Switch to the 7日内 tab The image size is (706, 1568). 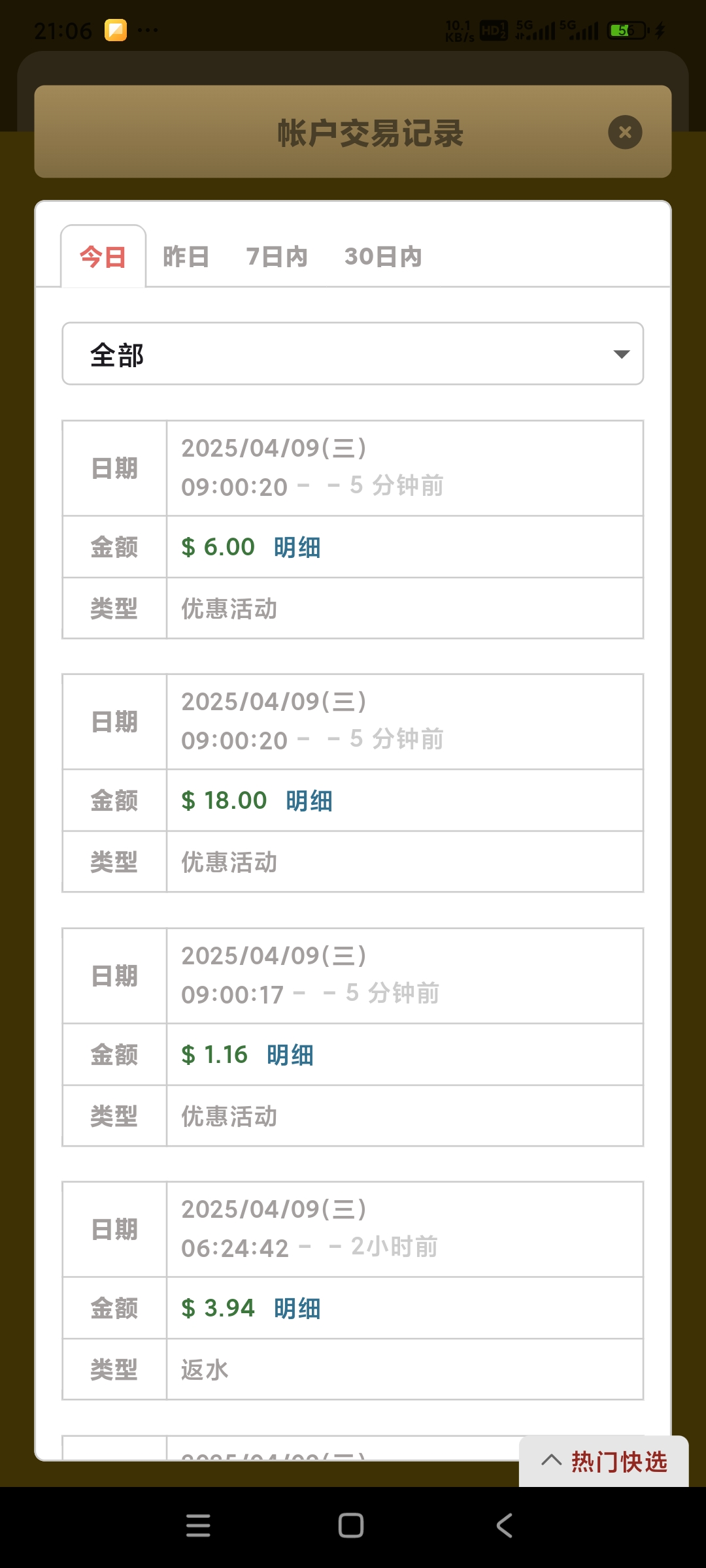[x=277, y=257]
